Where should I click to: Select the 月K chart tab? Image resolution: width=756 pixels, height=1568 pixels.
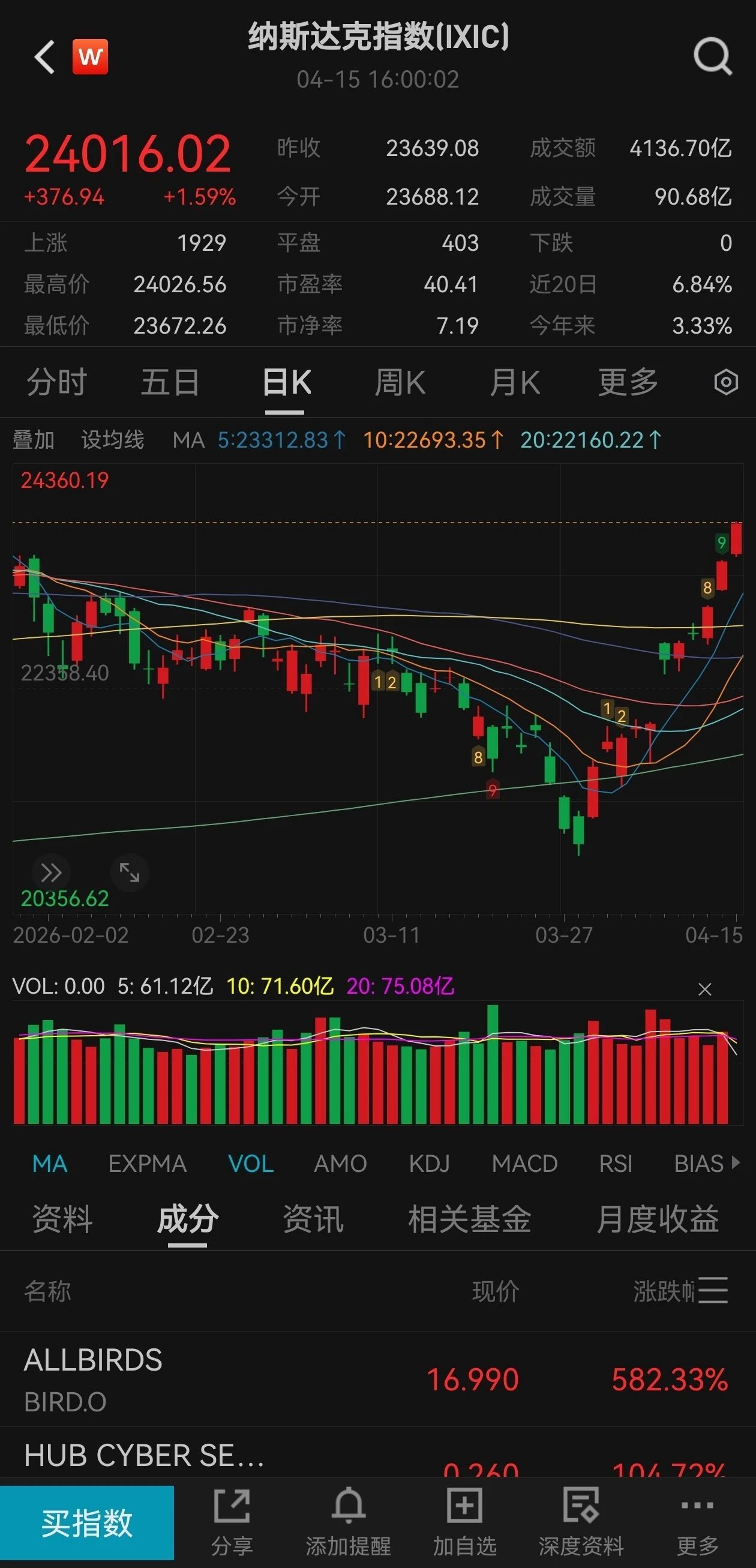coord(514,383)
